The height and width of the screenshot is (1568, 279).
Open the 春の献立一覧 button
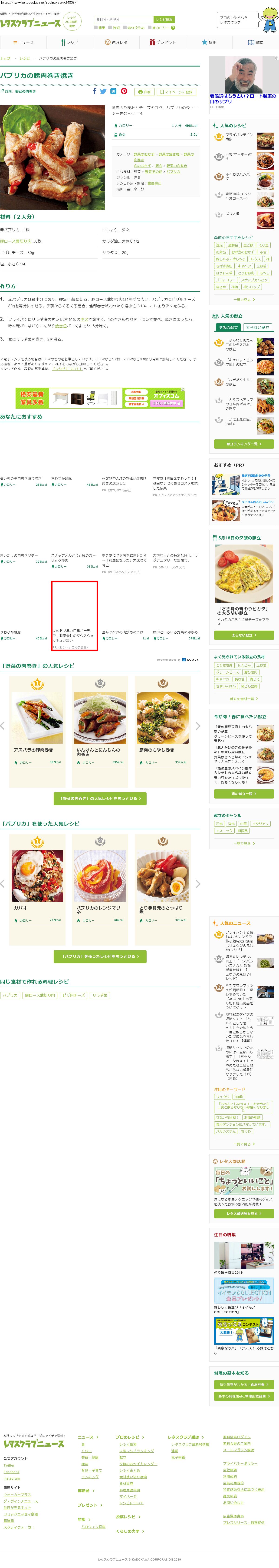(243, 794)
